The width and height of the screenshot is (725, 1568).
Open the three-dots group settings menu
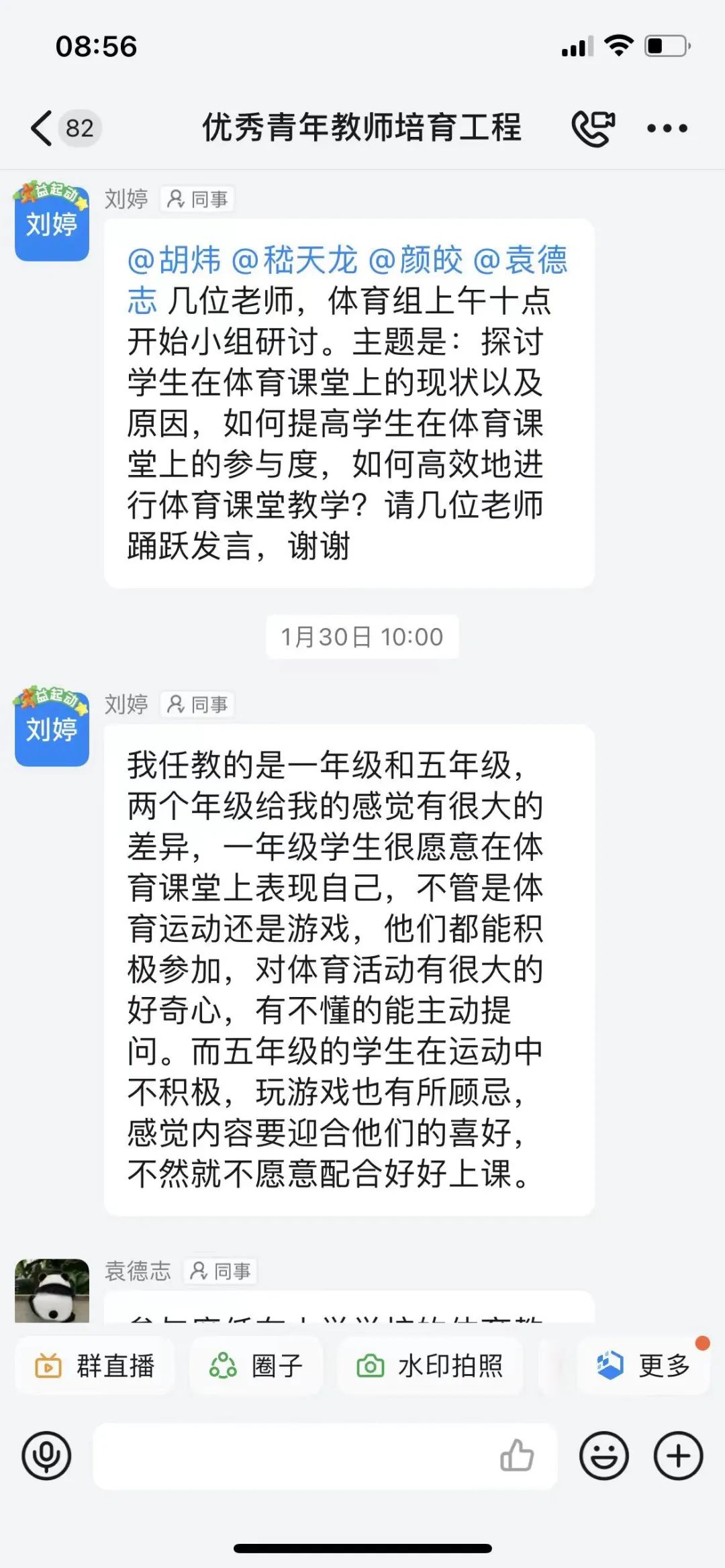coord(665,127)
